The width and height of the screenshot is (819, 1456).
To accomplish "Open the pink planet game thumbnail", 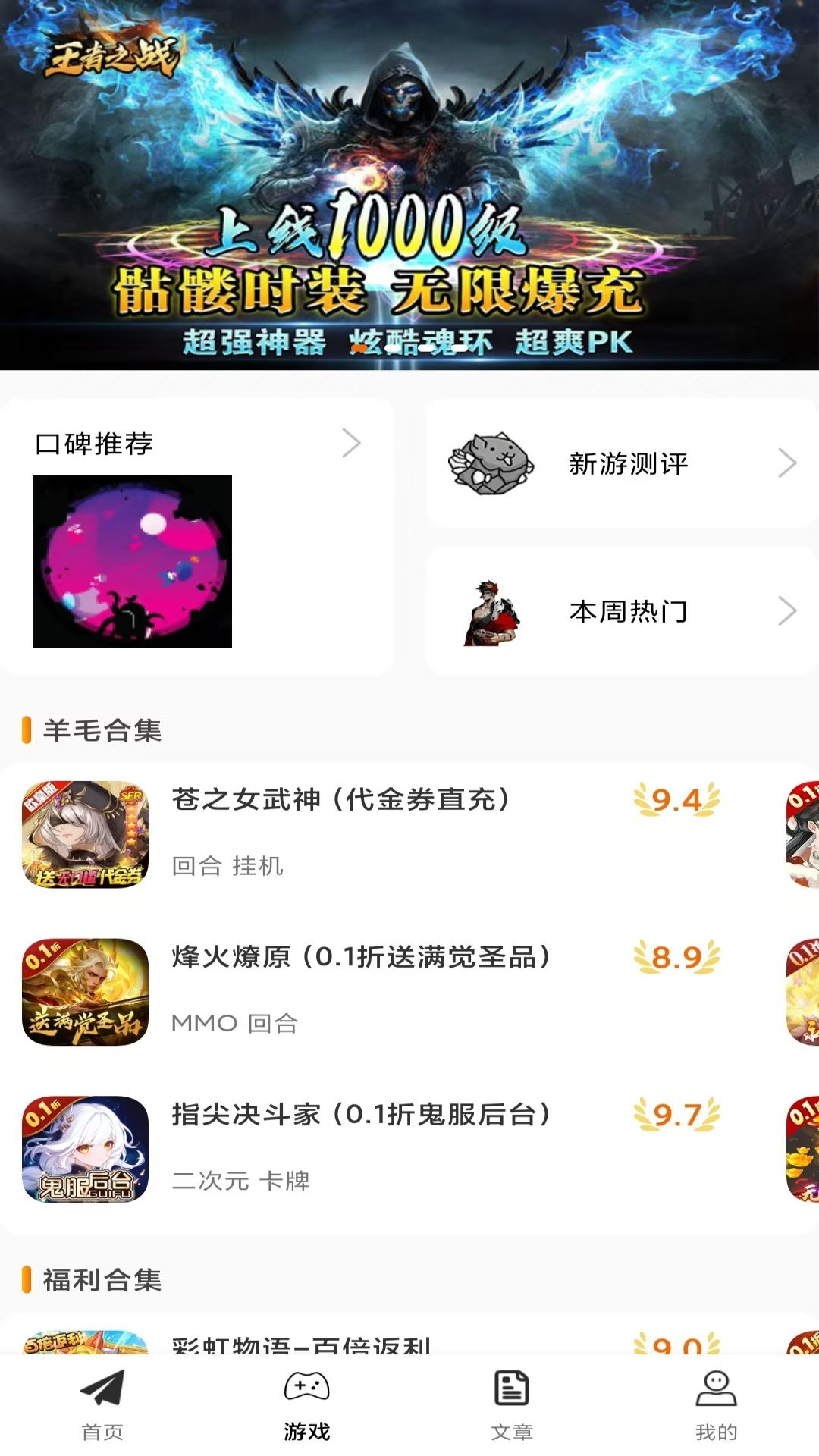I will (132, 561).
